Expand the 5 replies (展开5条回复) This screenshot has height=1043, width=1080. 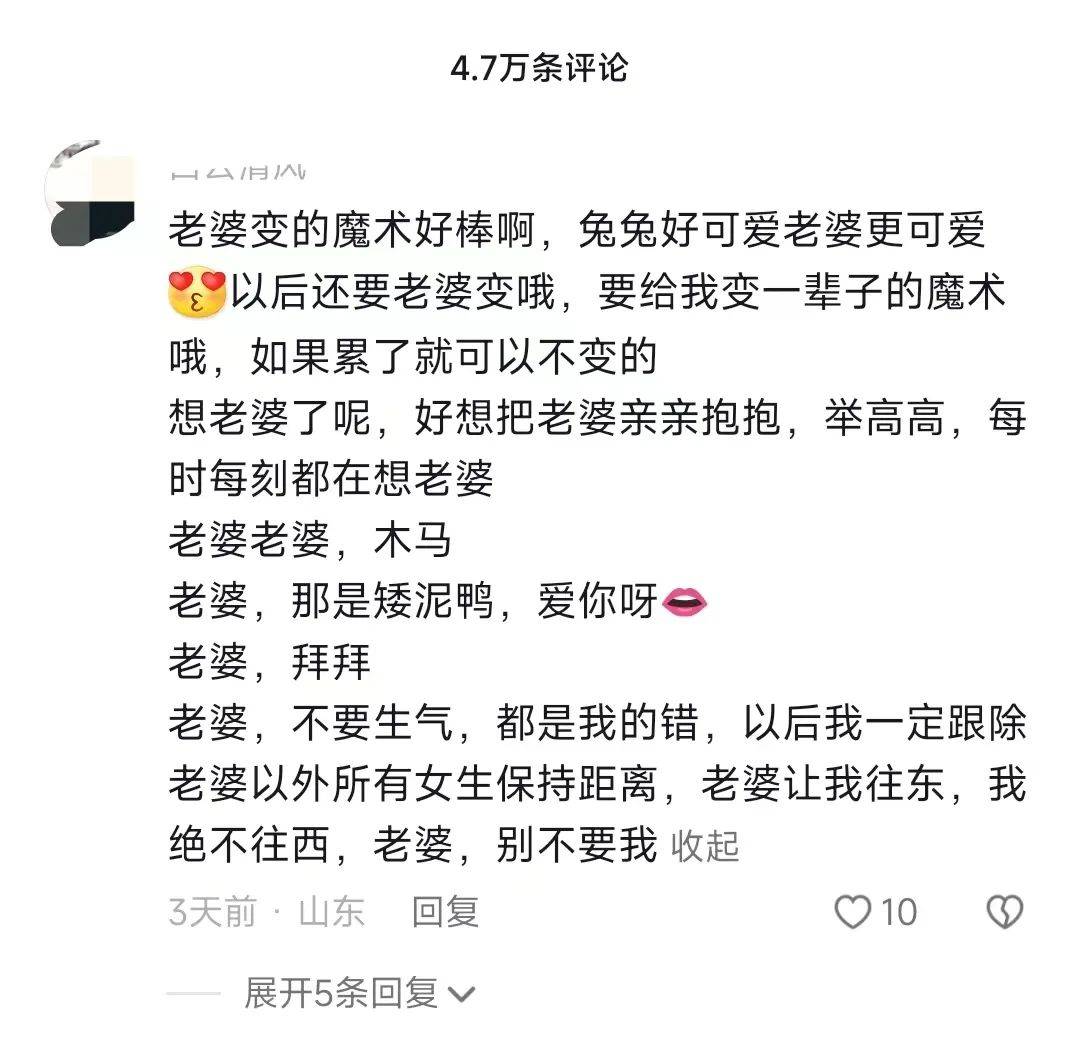coord(360,993)
